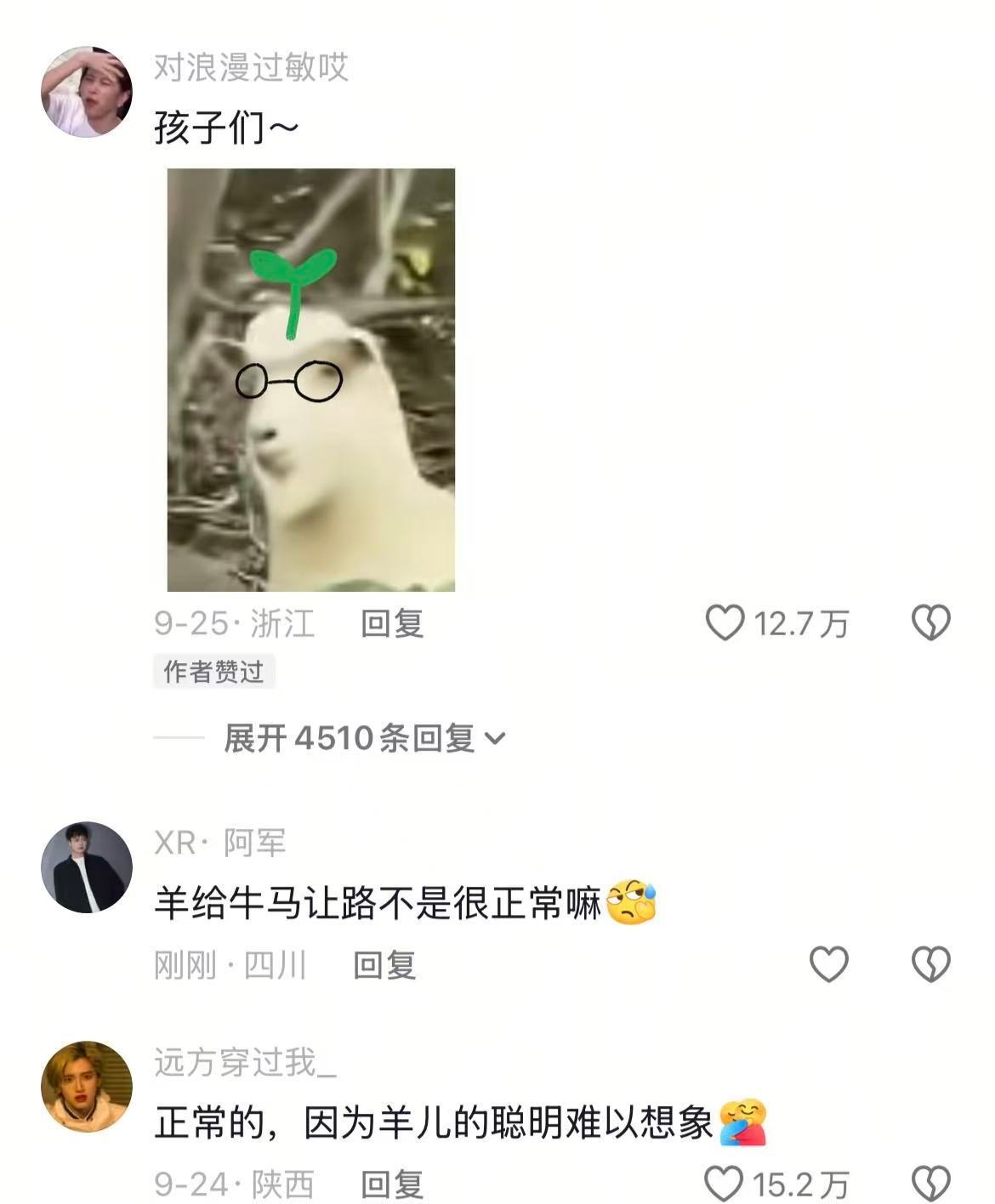This screenshot has width=995, height=1204.
Task: Collapse replies via the chevron arrow
Action: coord(496,740)
